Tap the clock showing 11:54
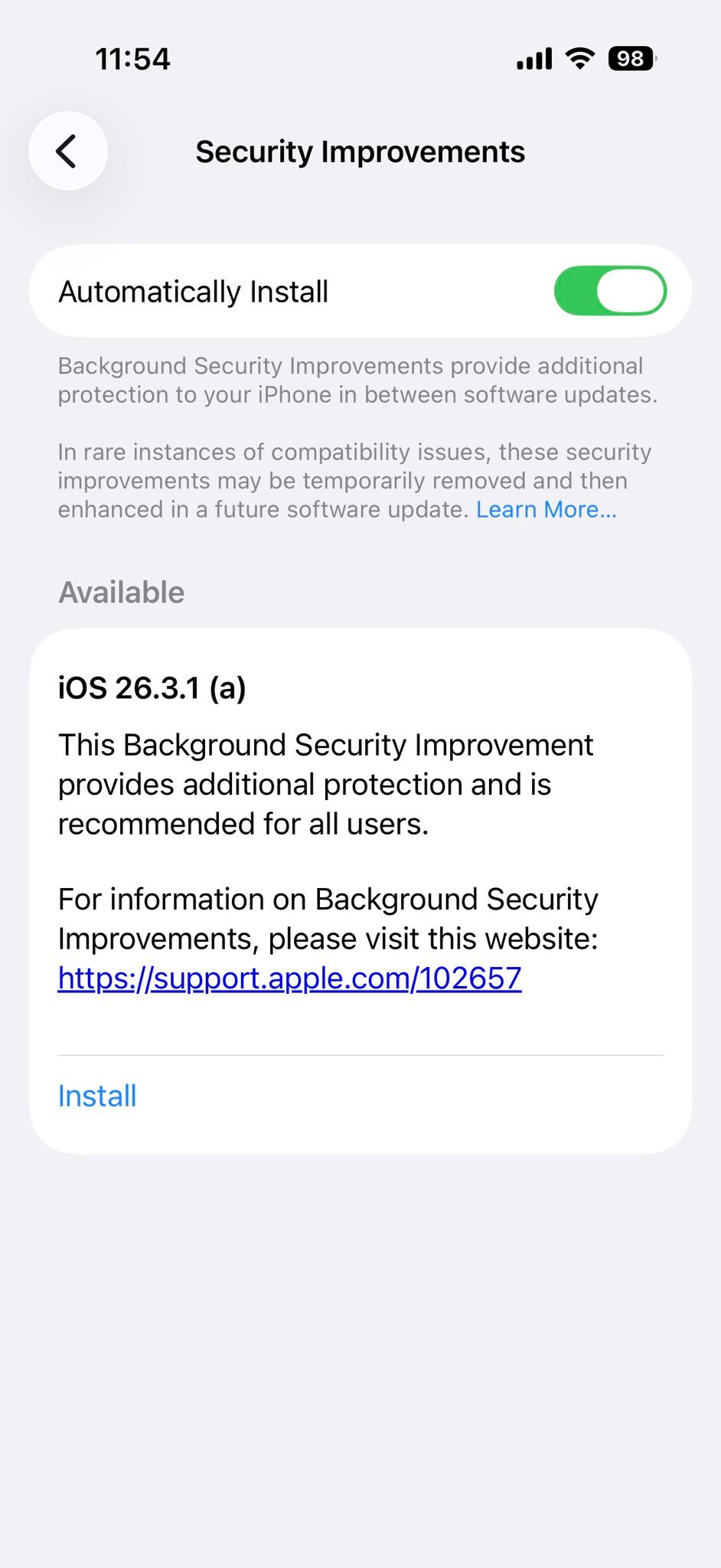721x1568 pixels. tap(133, 58)
